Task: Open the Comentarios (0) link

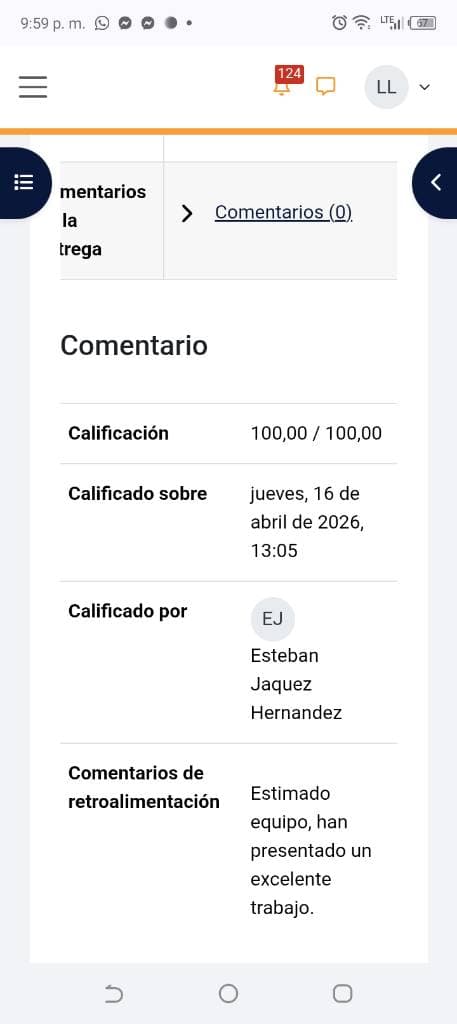Action: pyautogui.click(x=283, y=212)
